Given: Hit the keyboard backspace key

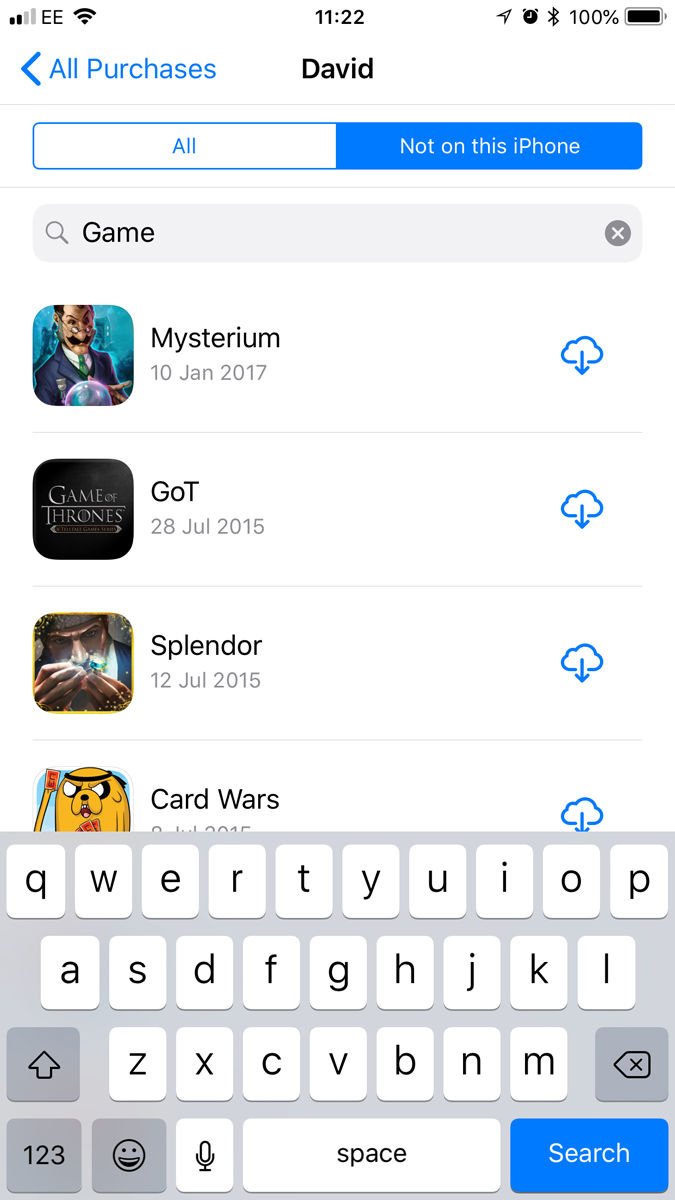Looking at the screenshot, I should [631, 1064].
